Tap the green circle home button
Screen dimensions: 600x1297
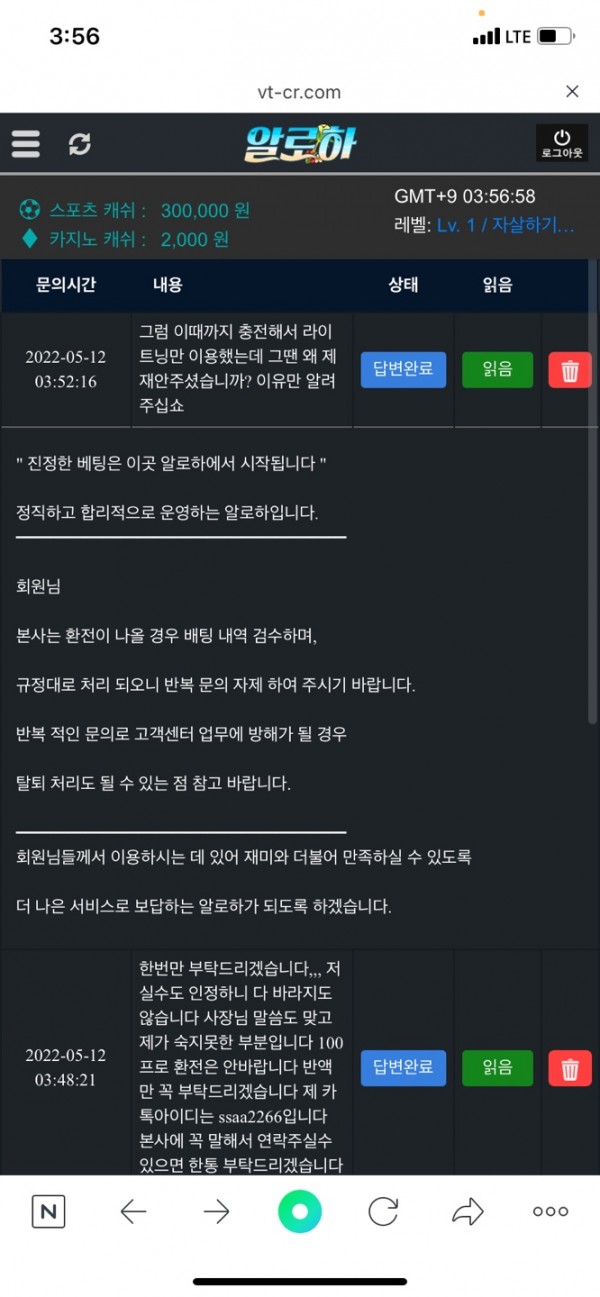click(299, 1212)
